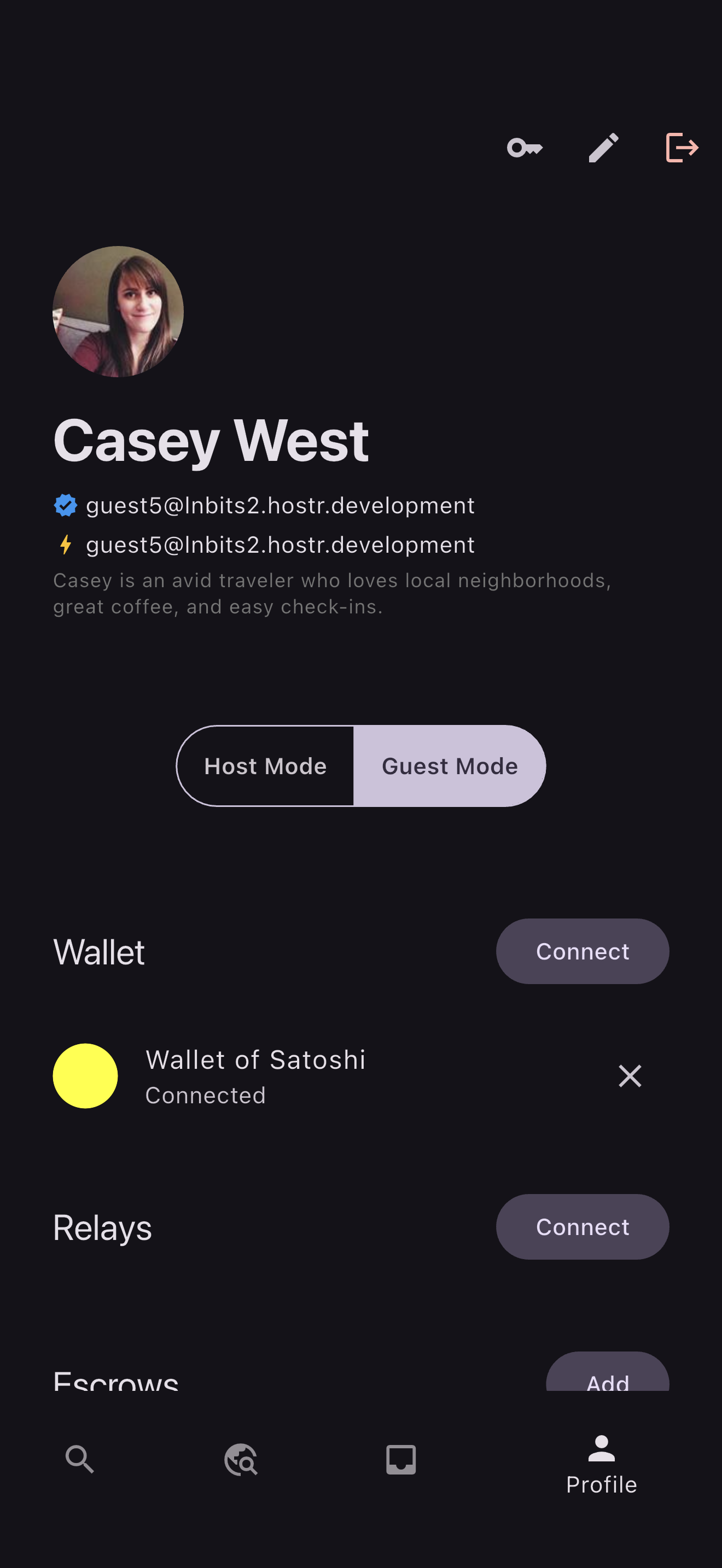The image size is (722, 1568).
Task: Select the map explore icon in bottom bar
Action: pyautogui.click(x=240, y=1459)
